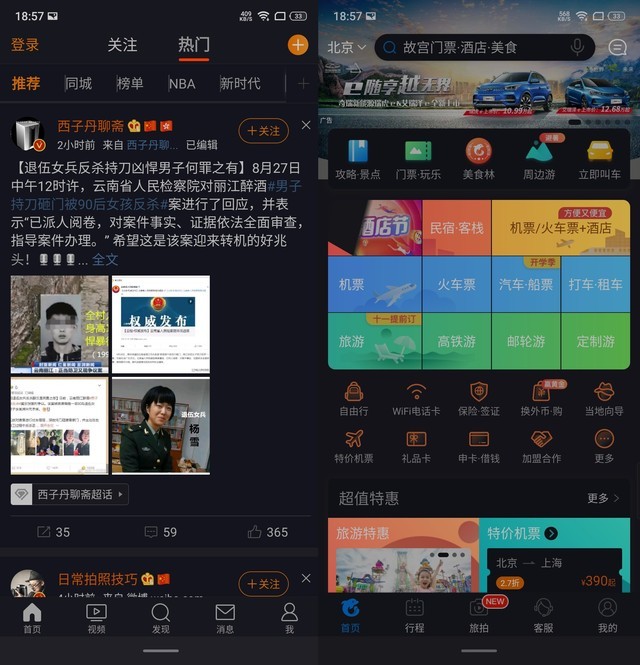Open the 西子丹聊斋超话 chip
Screen dimensions: 640x665
tap(70, 494)
